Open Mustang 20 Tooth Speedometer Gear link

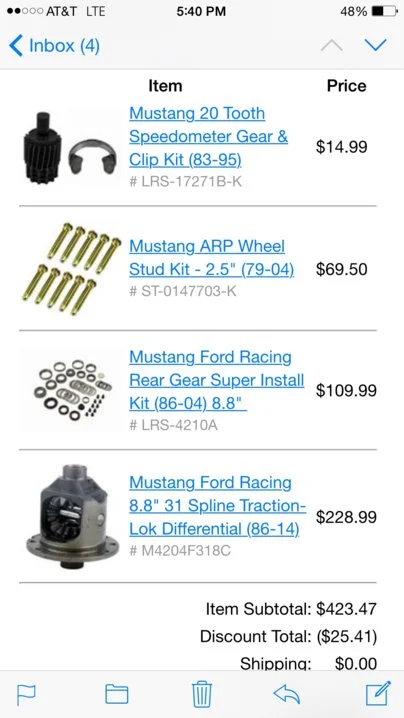[x=208, y=137]
